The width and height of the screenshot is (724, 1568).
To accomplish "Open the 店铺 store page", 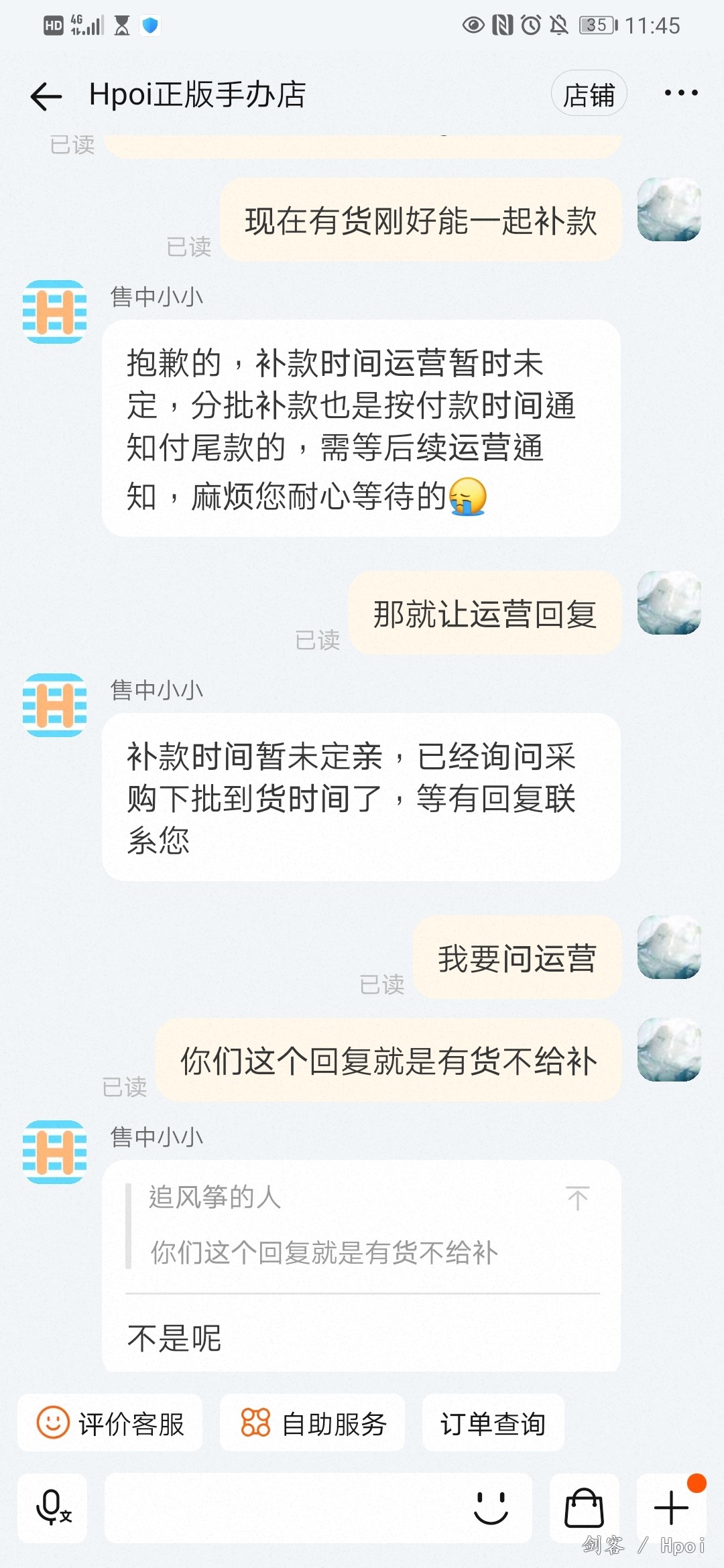I will click(589, 94).
